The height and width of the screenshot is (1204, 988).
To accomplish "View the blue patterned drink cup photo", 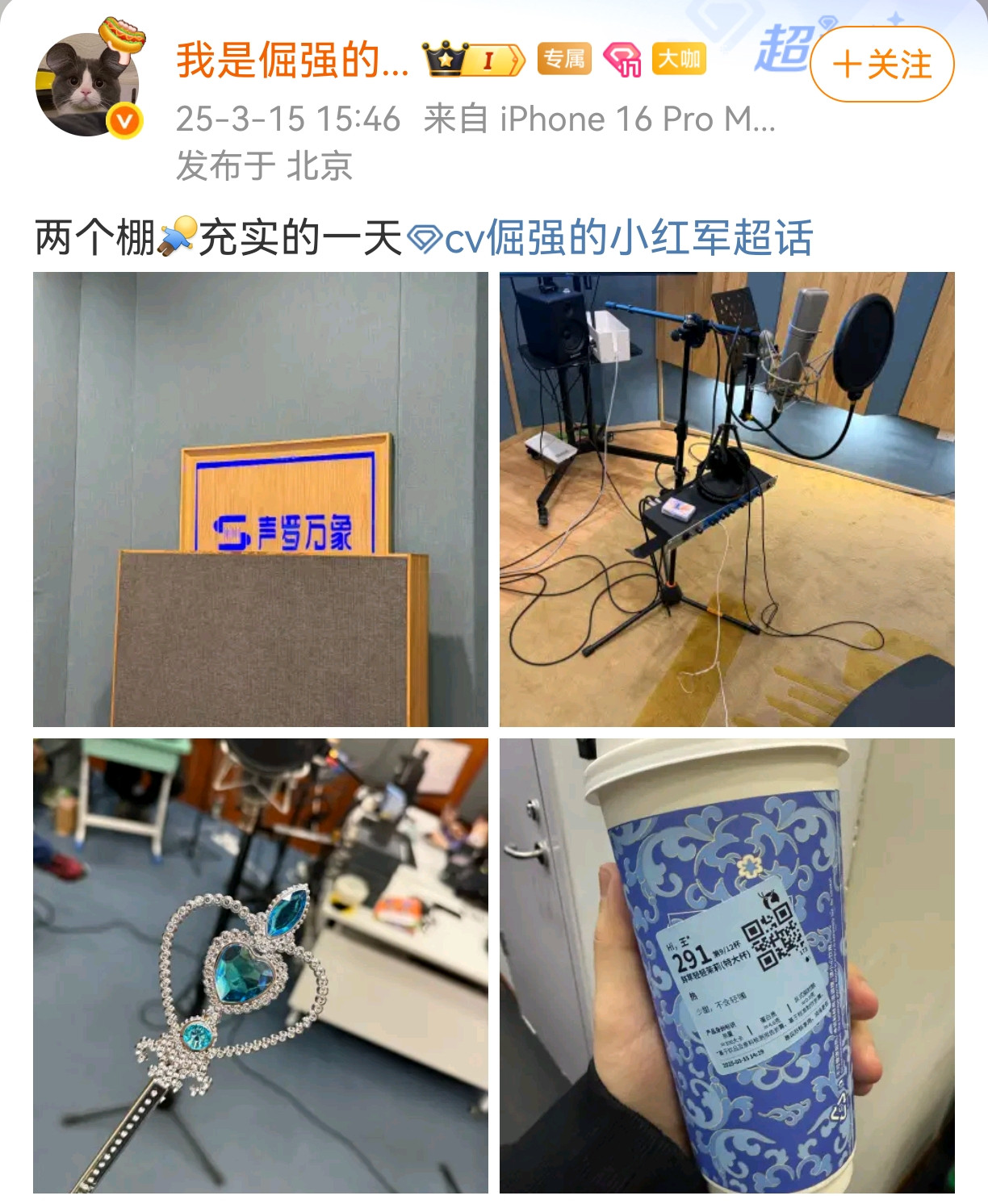I will 726,965.
